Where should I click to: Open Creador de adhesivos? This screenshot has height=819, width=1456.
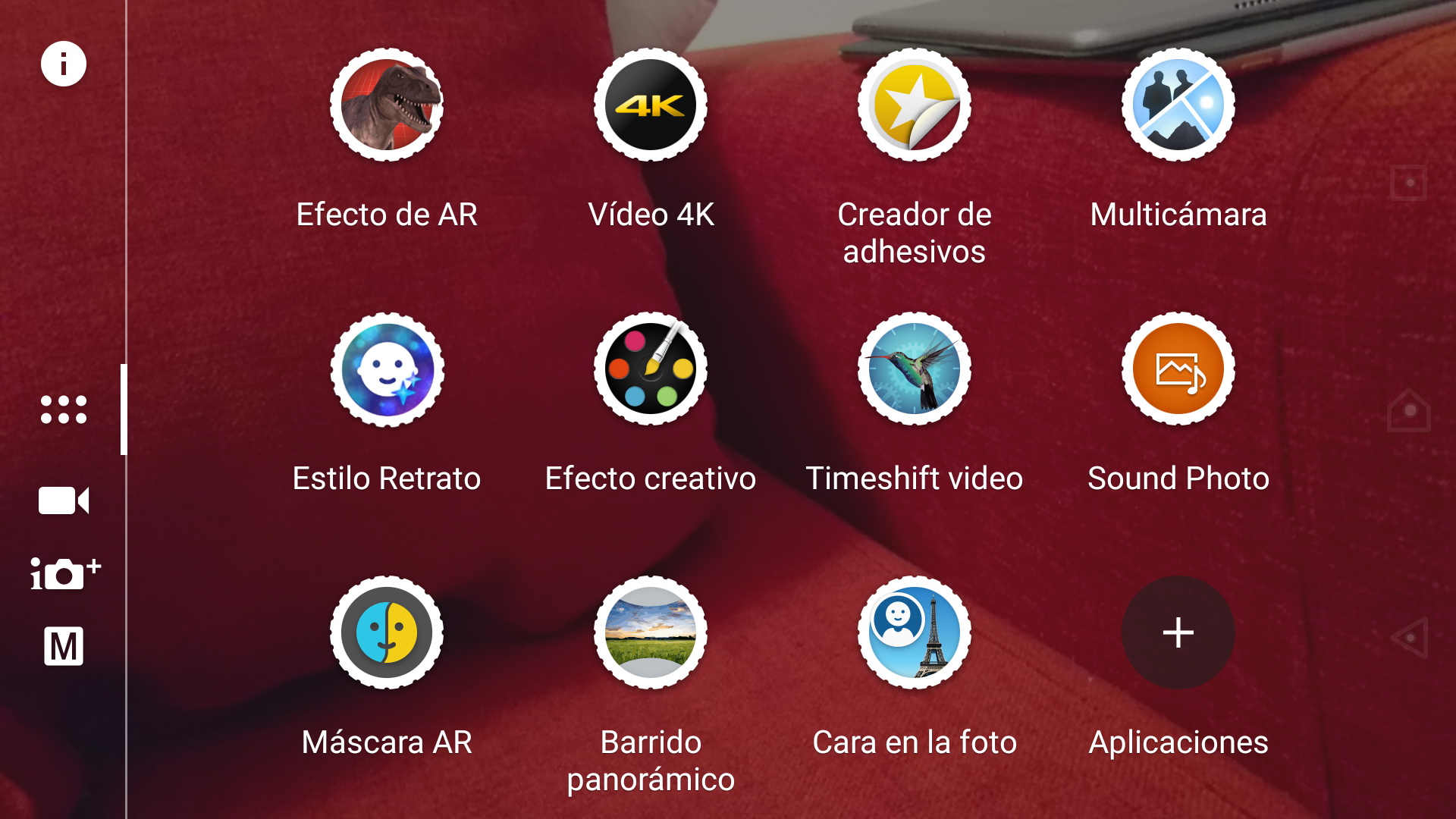point(915,105)
